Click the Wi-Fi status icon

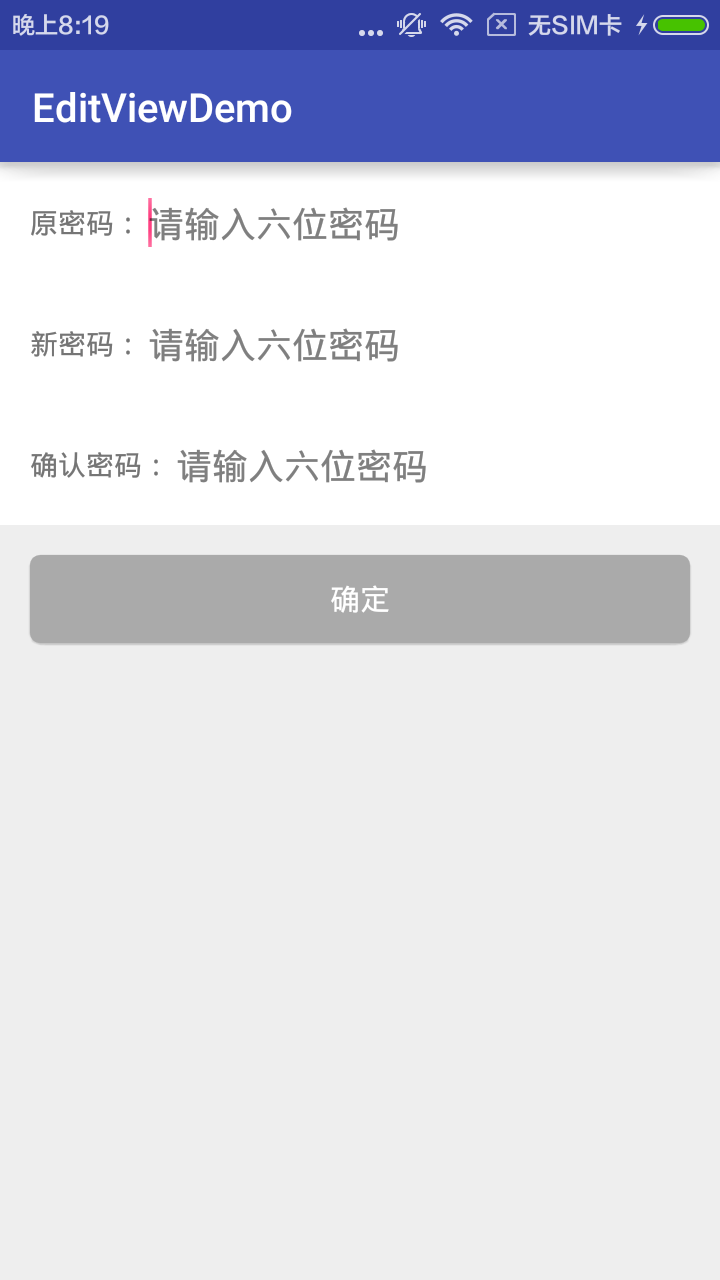click(x=456, y=25)
